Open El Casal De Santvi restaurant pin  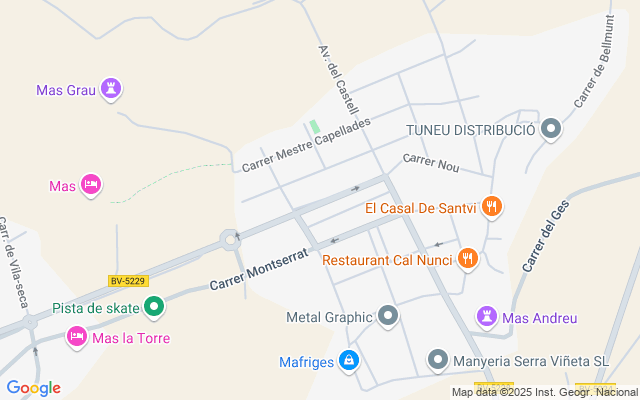(490, 208)
